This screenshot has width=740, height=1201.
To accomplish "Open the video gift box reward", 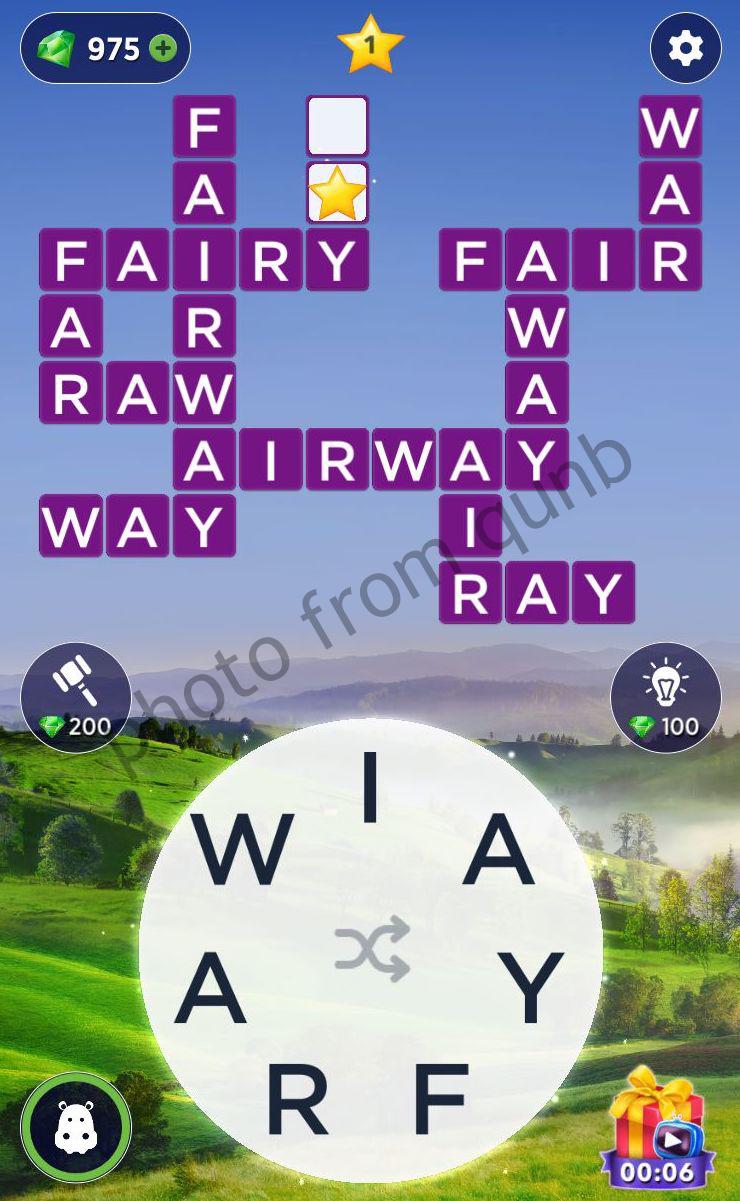I will pyautogui.click(x=657, y=1125).
